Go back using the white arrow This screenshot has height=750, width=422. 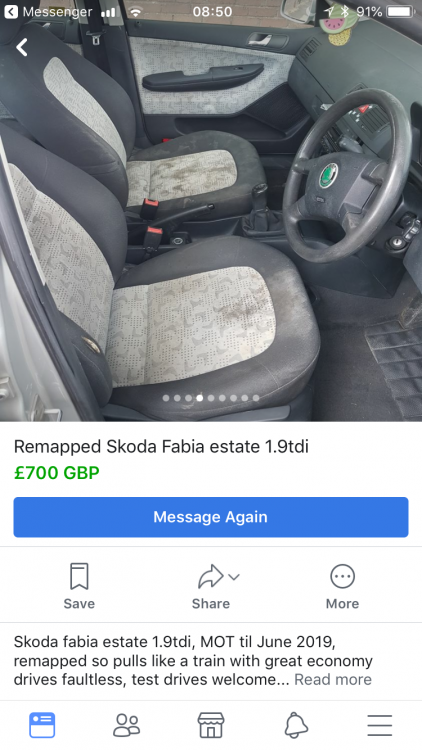click(22, 47)
